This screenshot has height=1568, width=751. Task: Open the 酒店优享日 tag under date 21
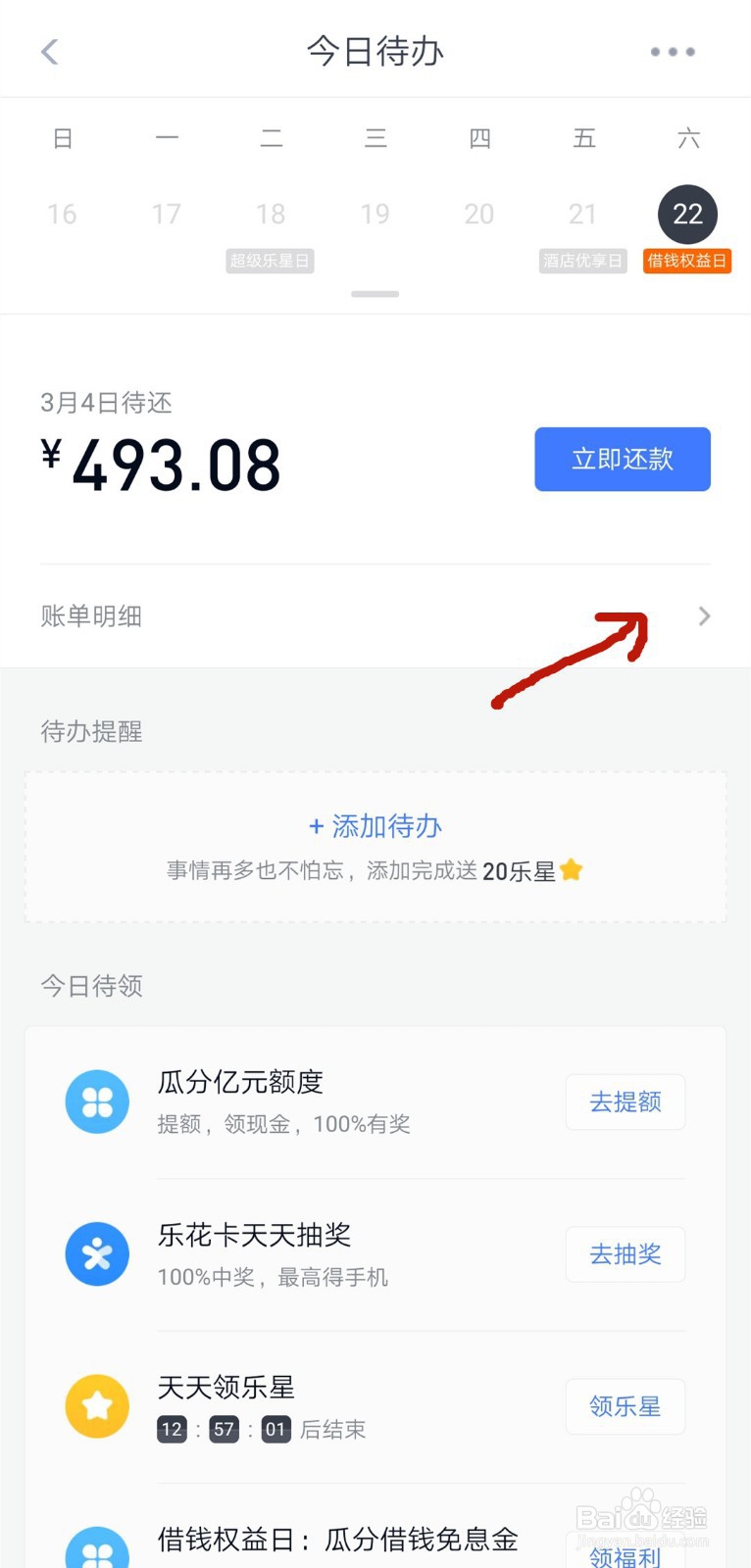(x=582, y=261)
